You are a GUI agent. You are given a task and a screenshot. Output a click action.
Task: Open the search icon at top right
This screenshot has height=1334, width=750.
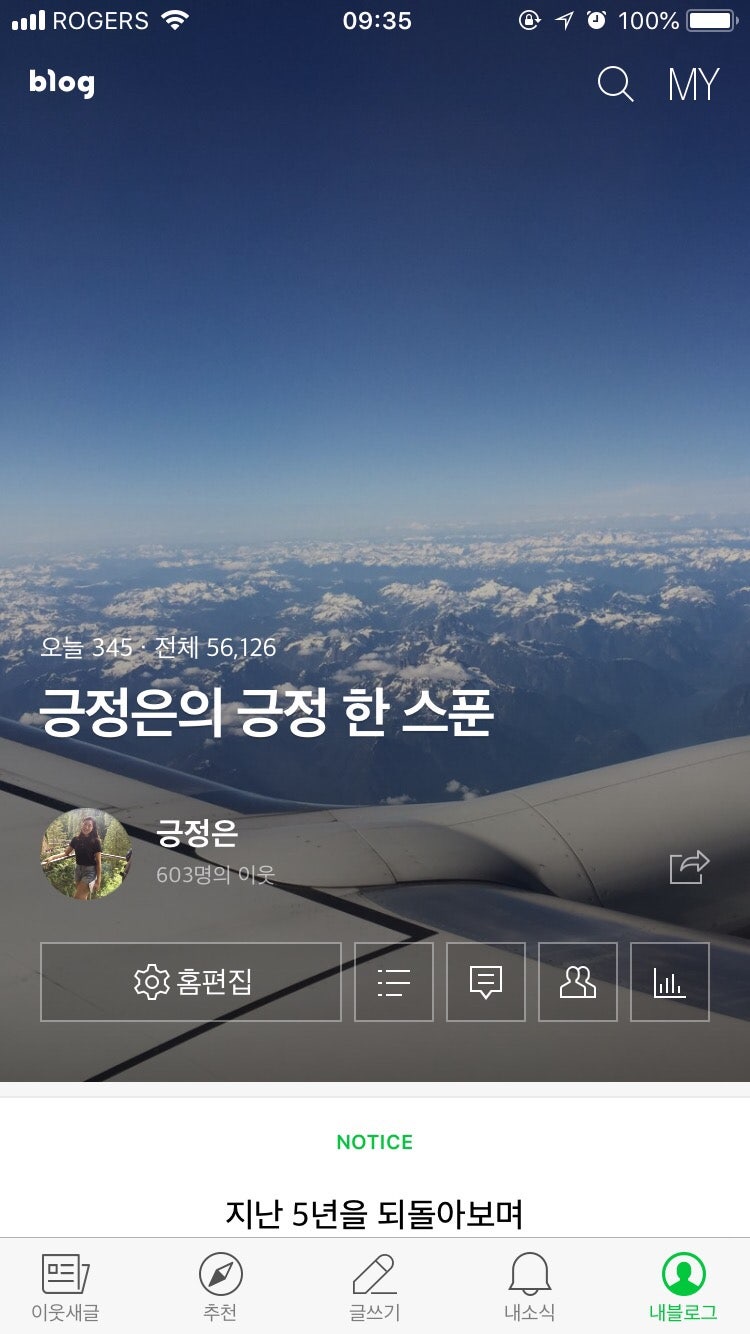coord(614,85)
